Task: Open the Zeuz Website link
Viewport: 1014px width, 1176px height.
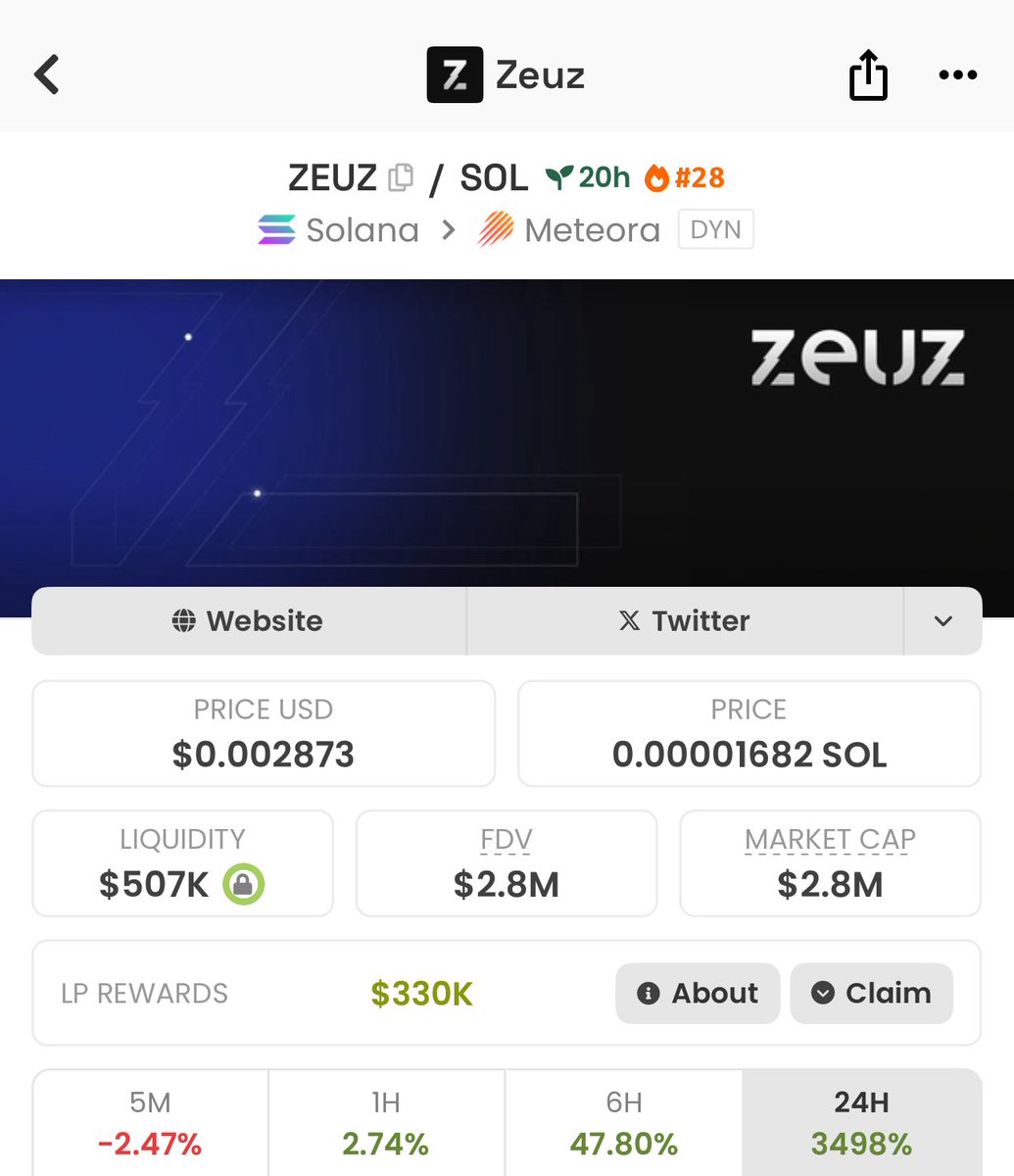Action: click(x=249, y=621)
